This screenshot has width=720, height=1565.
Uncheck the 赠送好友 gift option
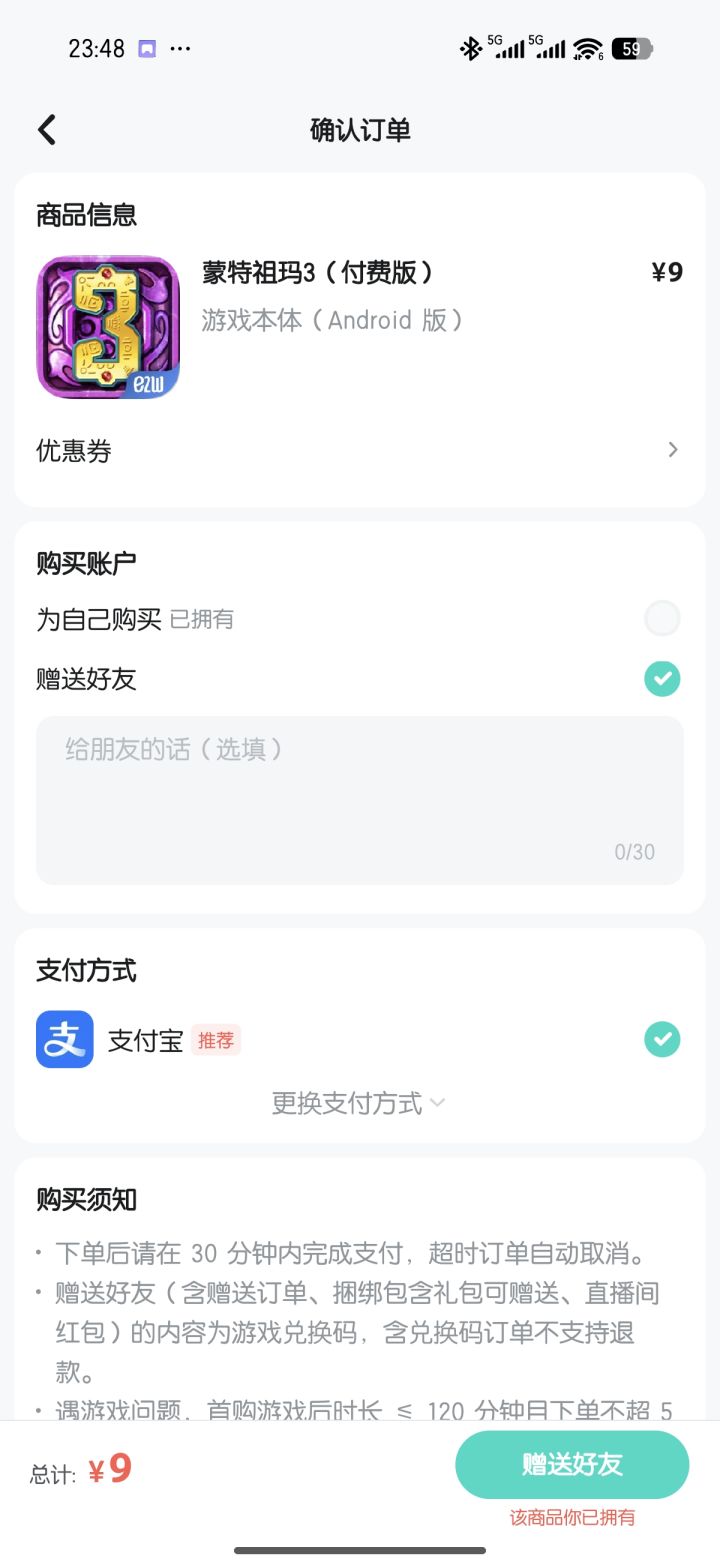click(661, 679)
